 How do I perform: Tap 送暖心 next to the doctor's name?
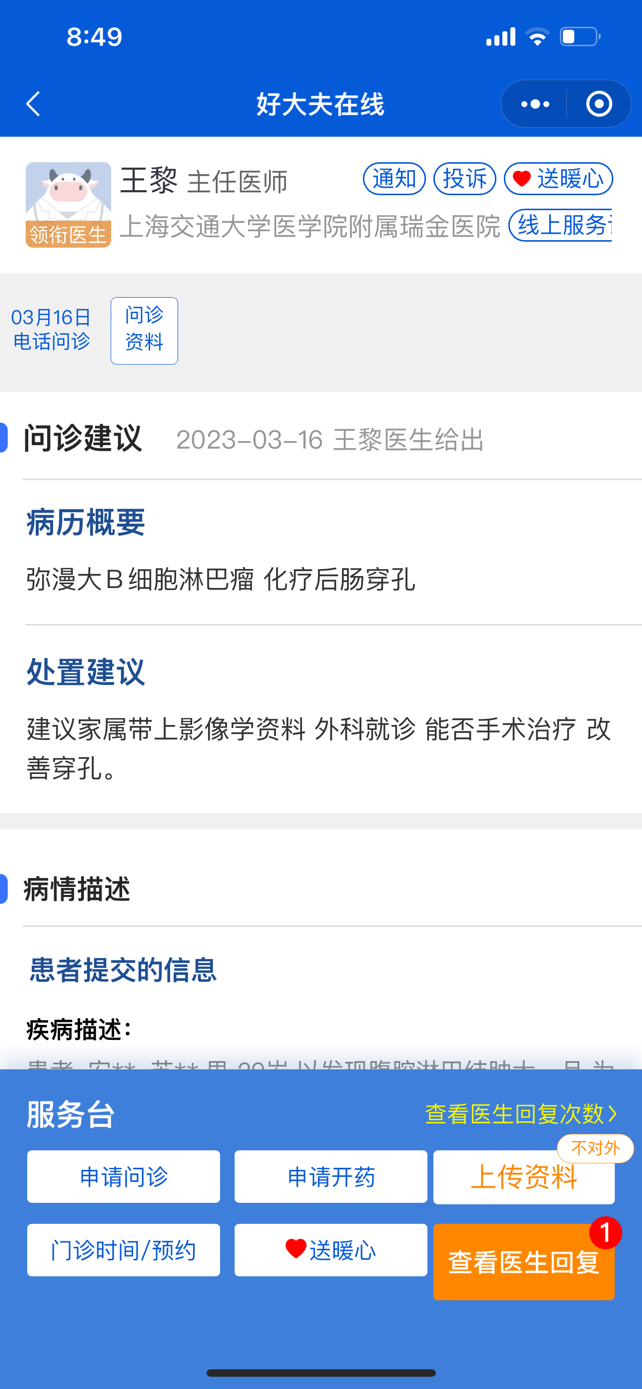[x=558, y=179]
